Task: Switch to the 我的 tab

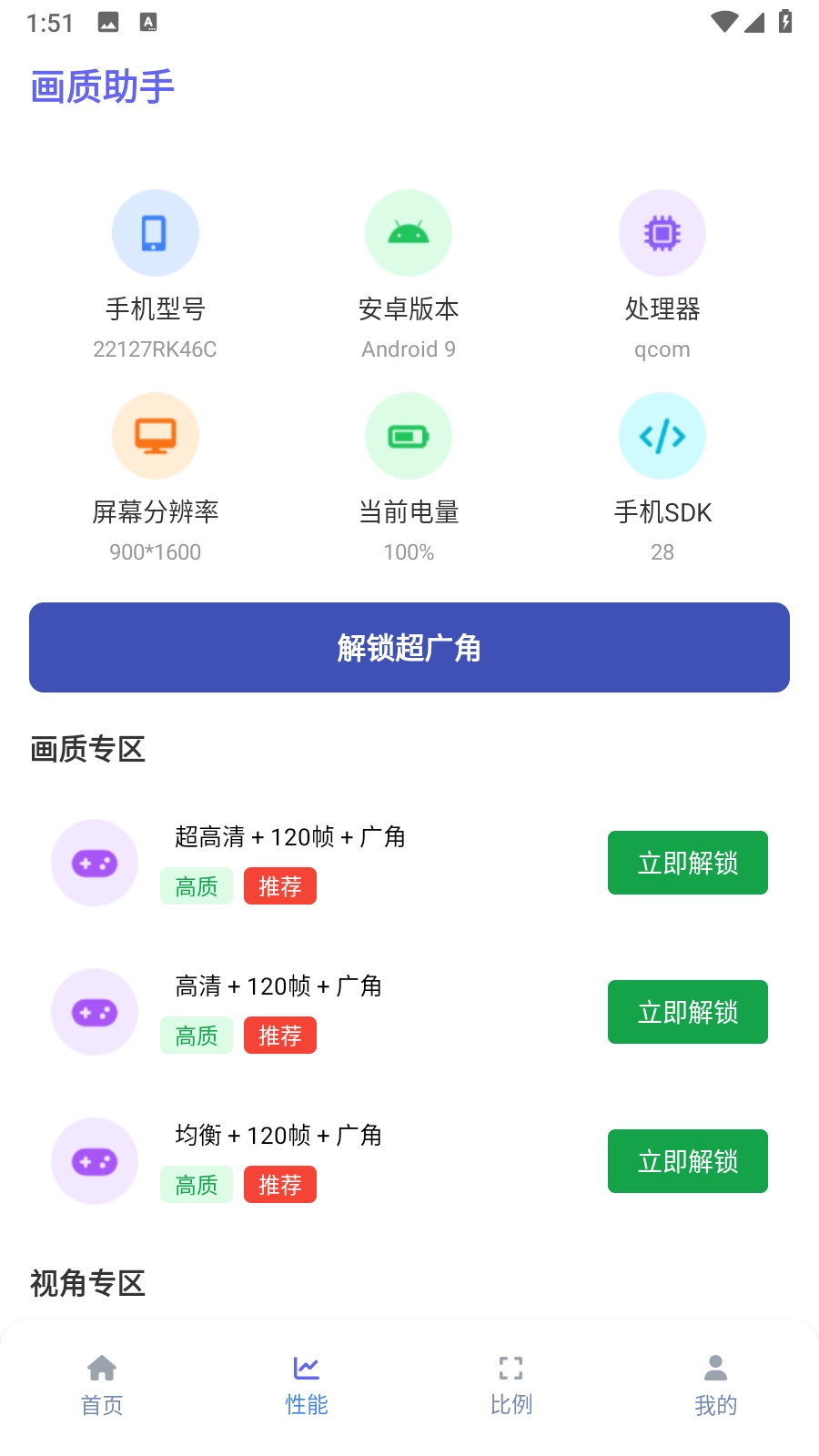Action: [716, 1385]
